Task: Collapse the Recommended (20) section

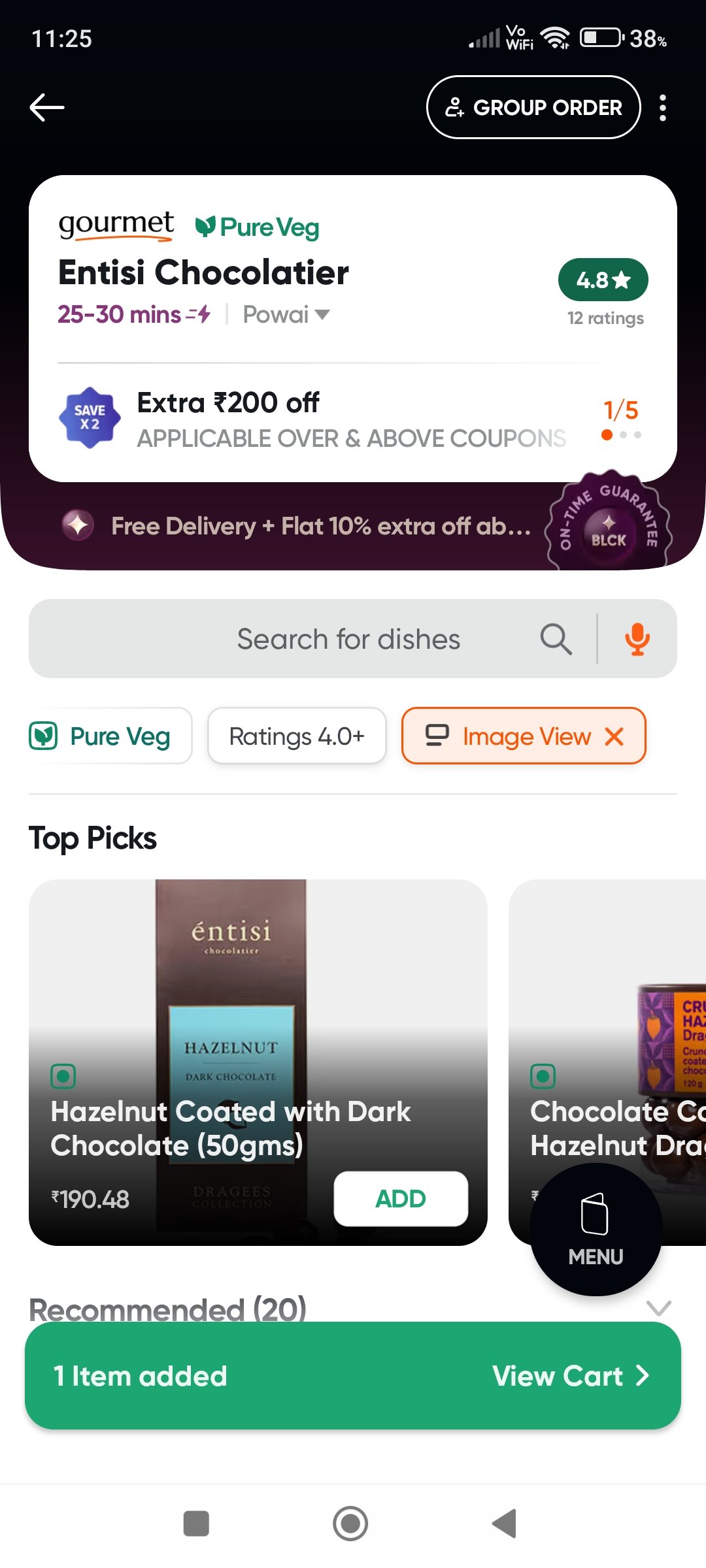Action: [658, 1307]
